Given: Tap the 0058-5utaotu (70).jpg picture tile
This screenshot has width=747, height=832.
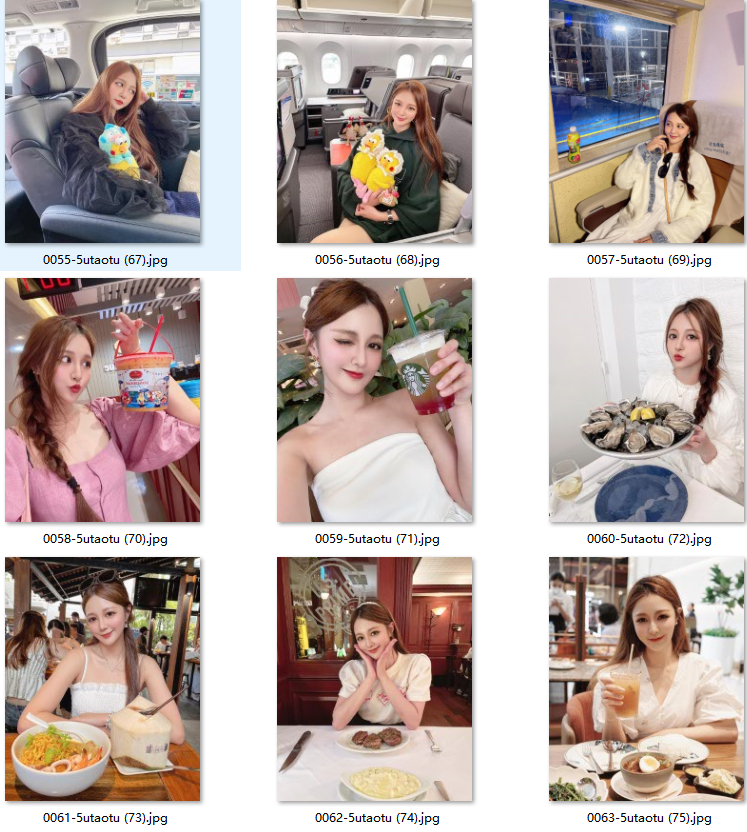Looking at the screenshot, I should [103, 400].
